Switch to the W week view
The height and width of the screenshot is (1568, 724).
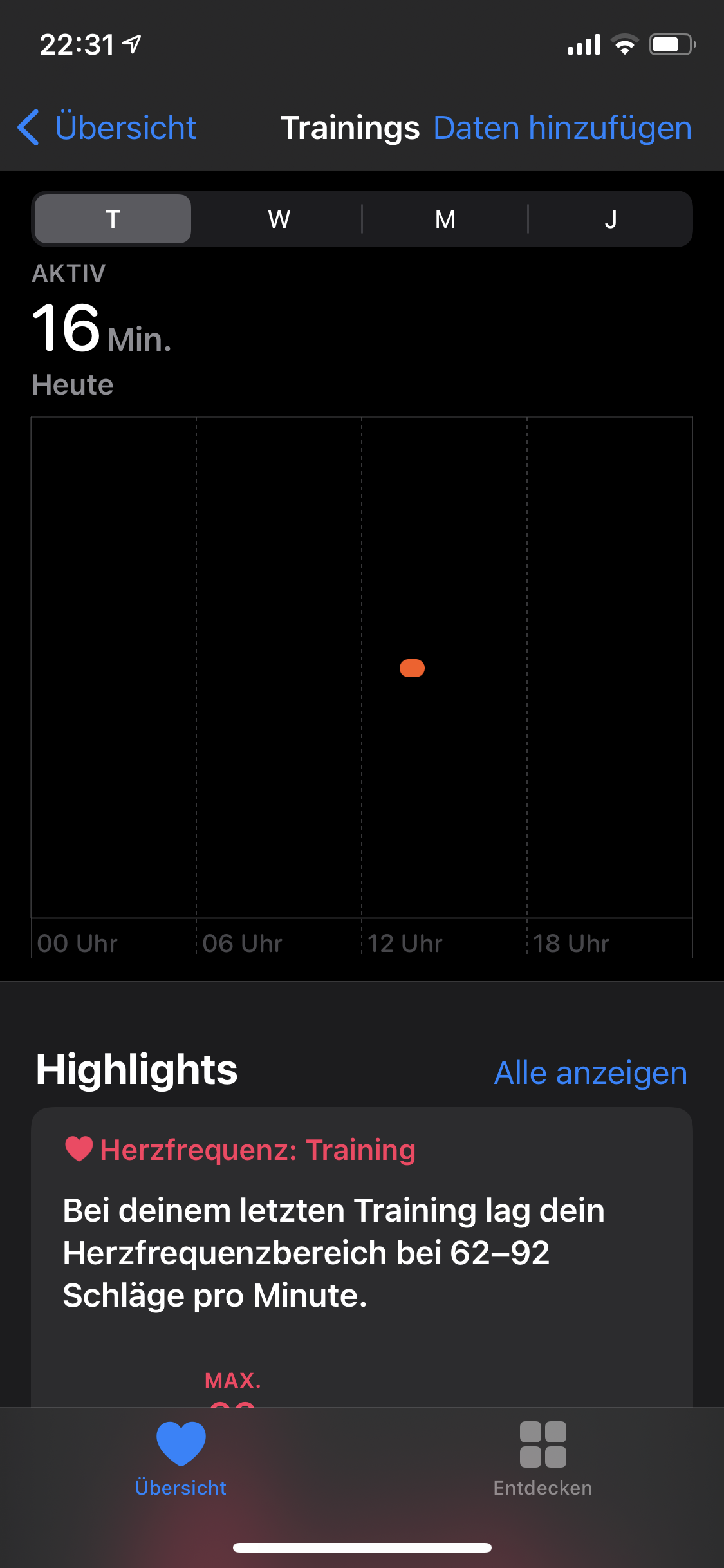(279, 219)
